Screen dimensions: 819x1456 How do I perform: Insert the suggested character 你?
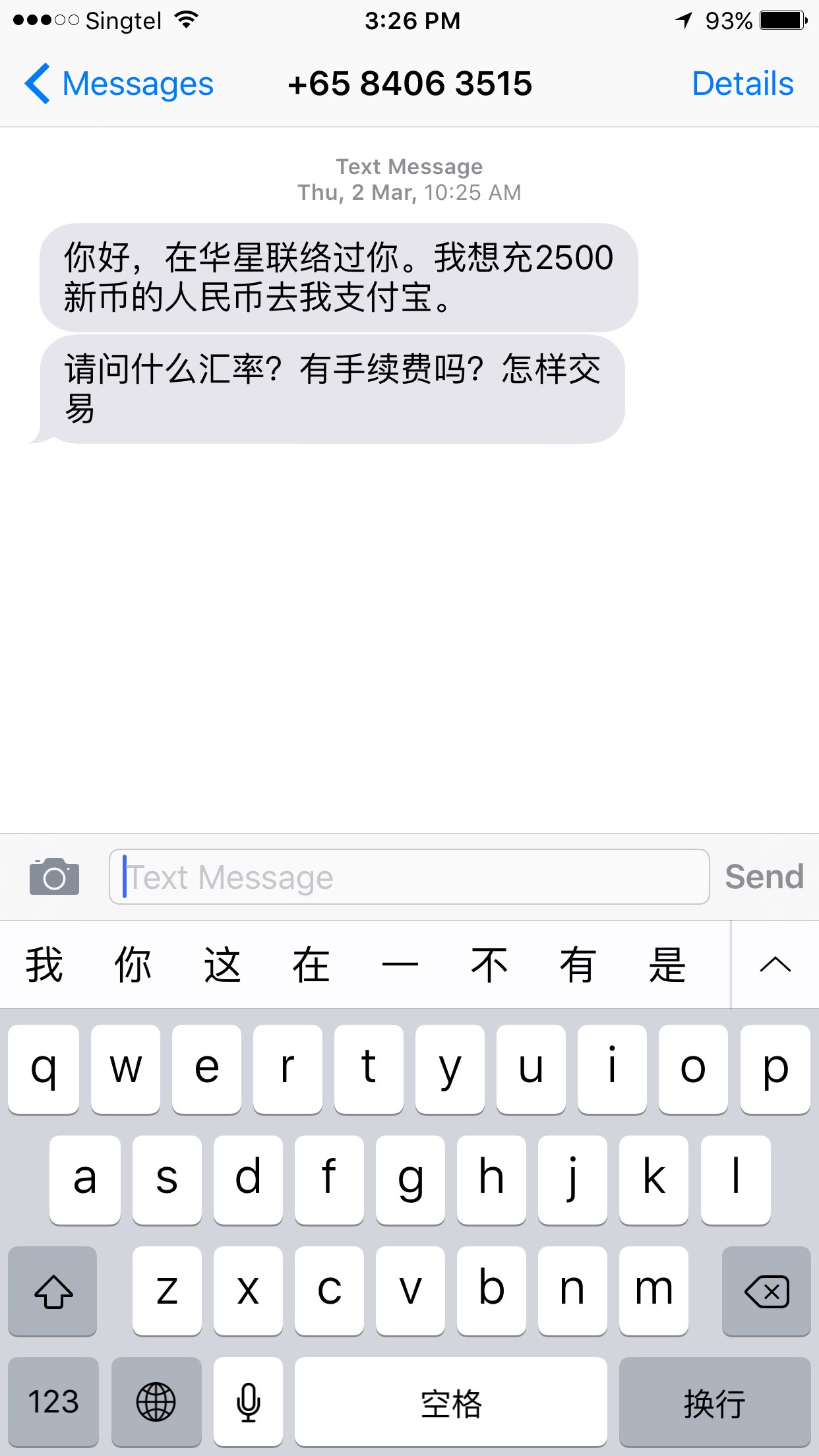pyautogui.click(x=133, y=965)
